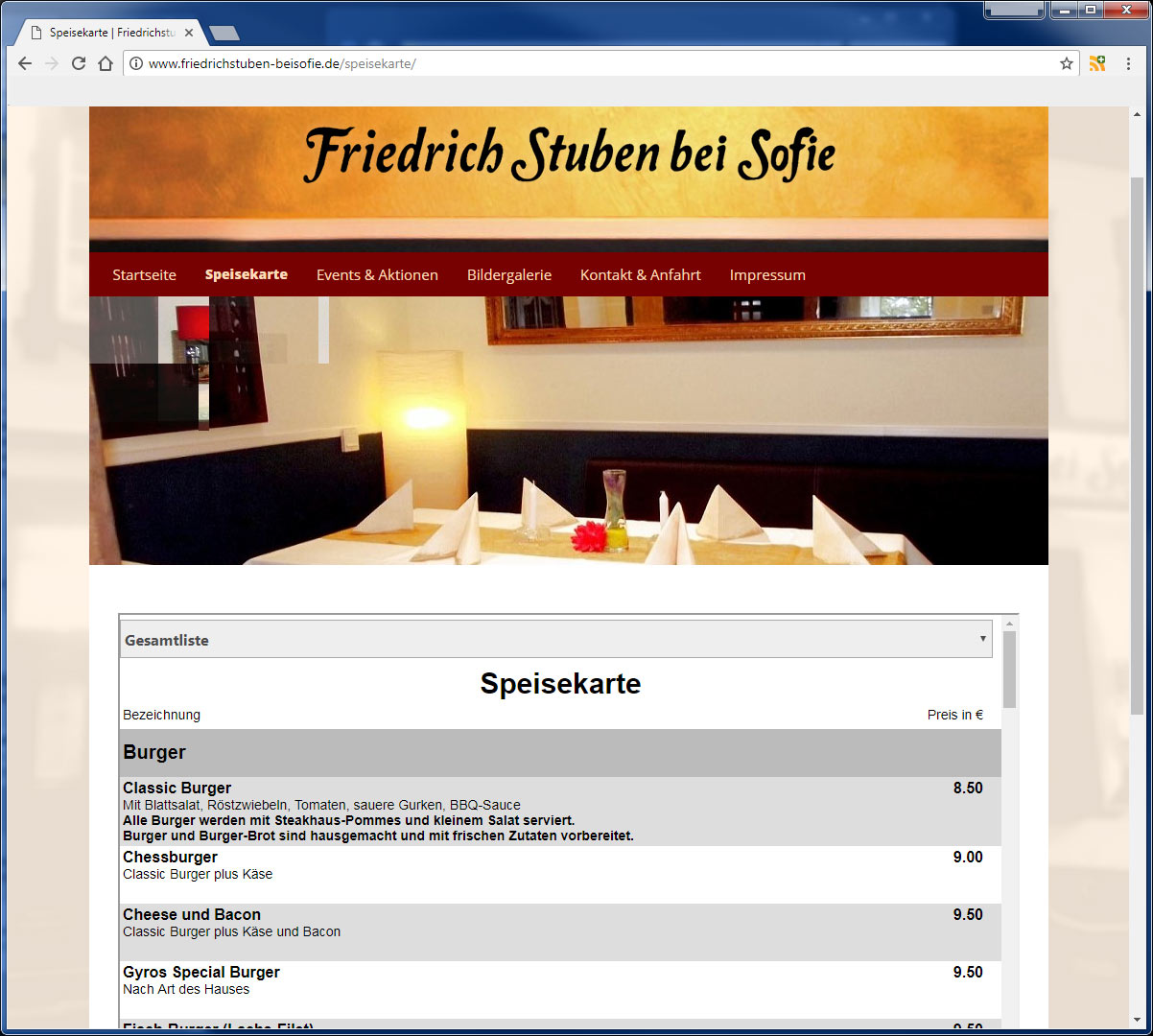Go to Startseite
This screenshot has height=1036, width=1153.
(144, 274)
